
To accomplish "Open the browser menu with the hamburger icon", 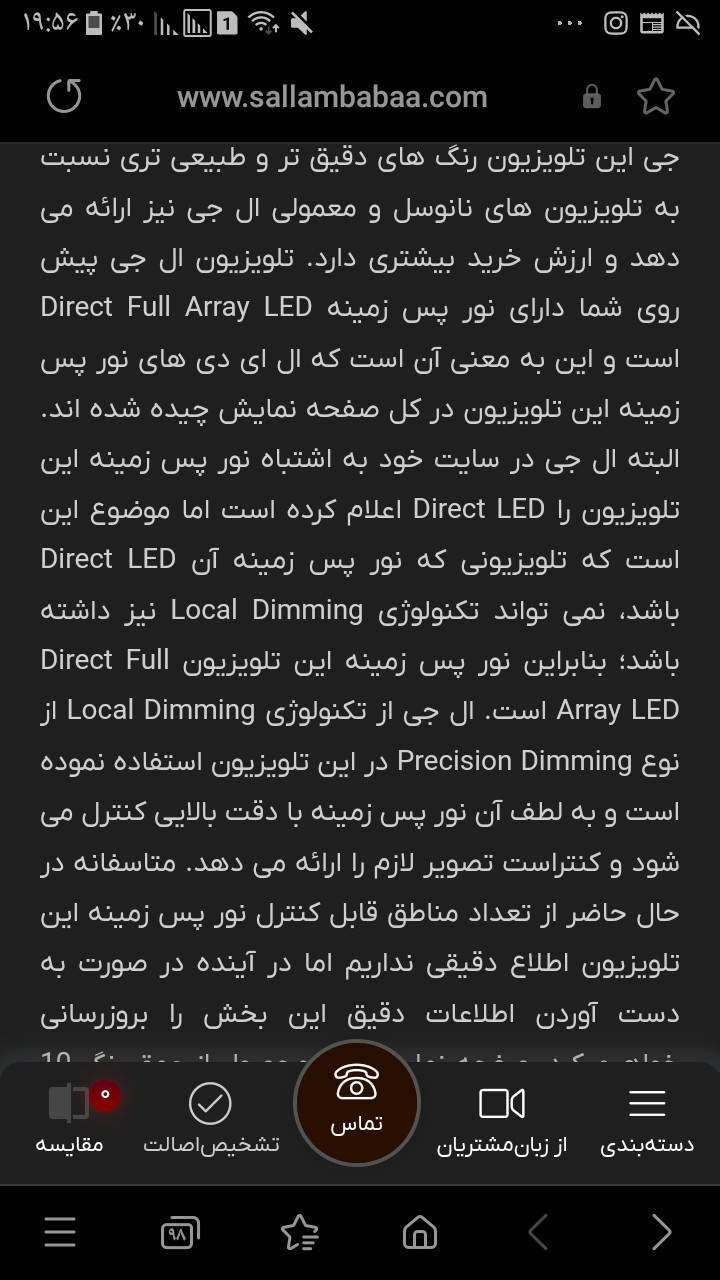I will 60,1233.
